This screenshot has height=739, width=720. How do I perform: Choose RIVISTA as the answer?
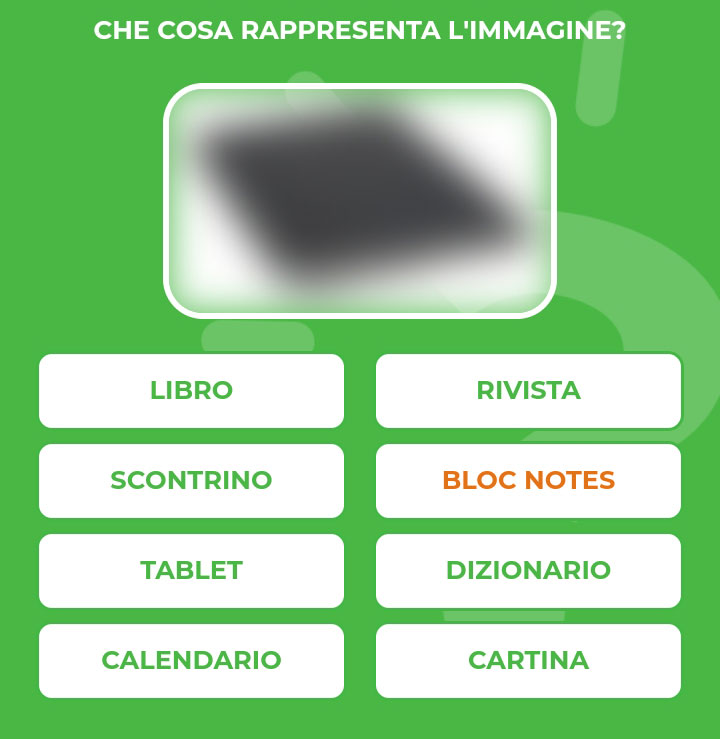pos(528,391)
